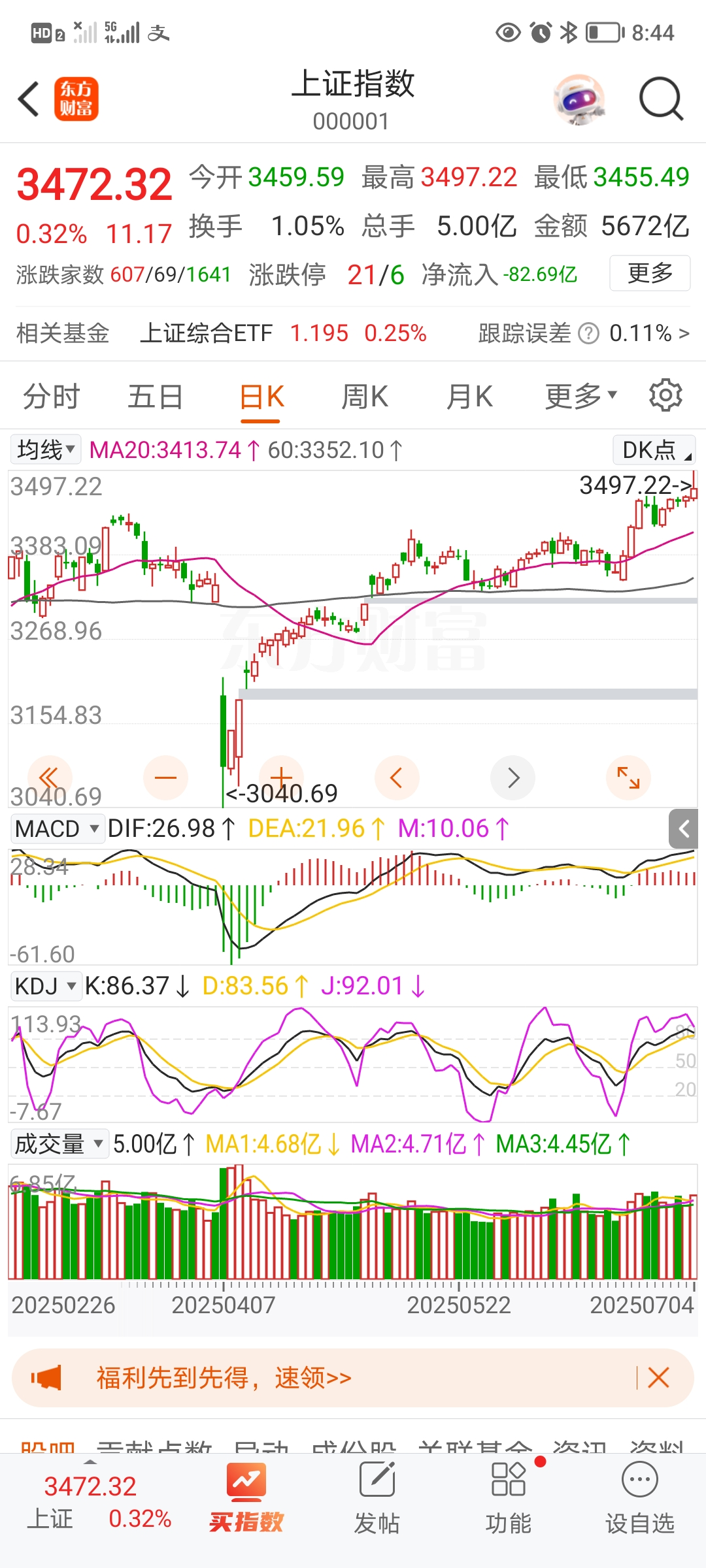
Task: Tap the DK点 selector
Action: tap(654, 449)
